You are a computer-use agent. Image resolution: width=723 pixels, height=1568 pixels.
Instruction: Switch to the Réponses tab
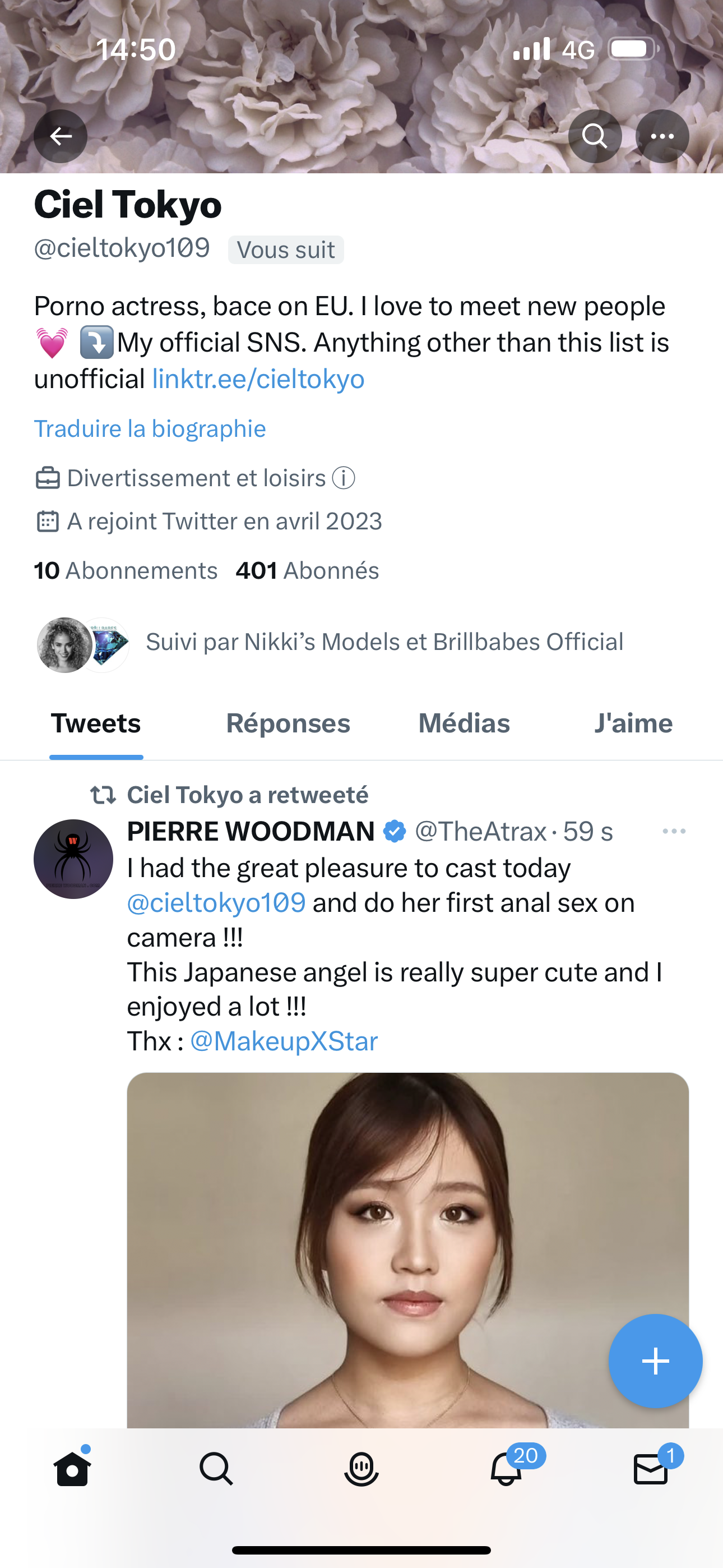click(288, 724)
